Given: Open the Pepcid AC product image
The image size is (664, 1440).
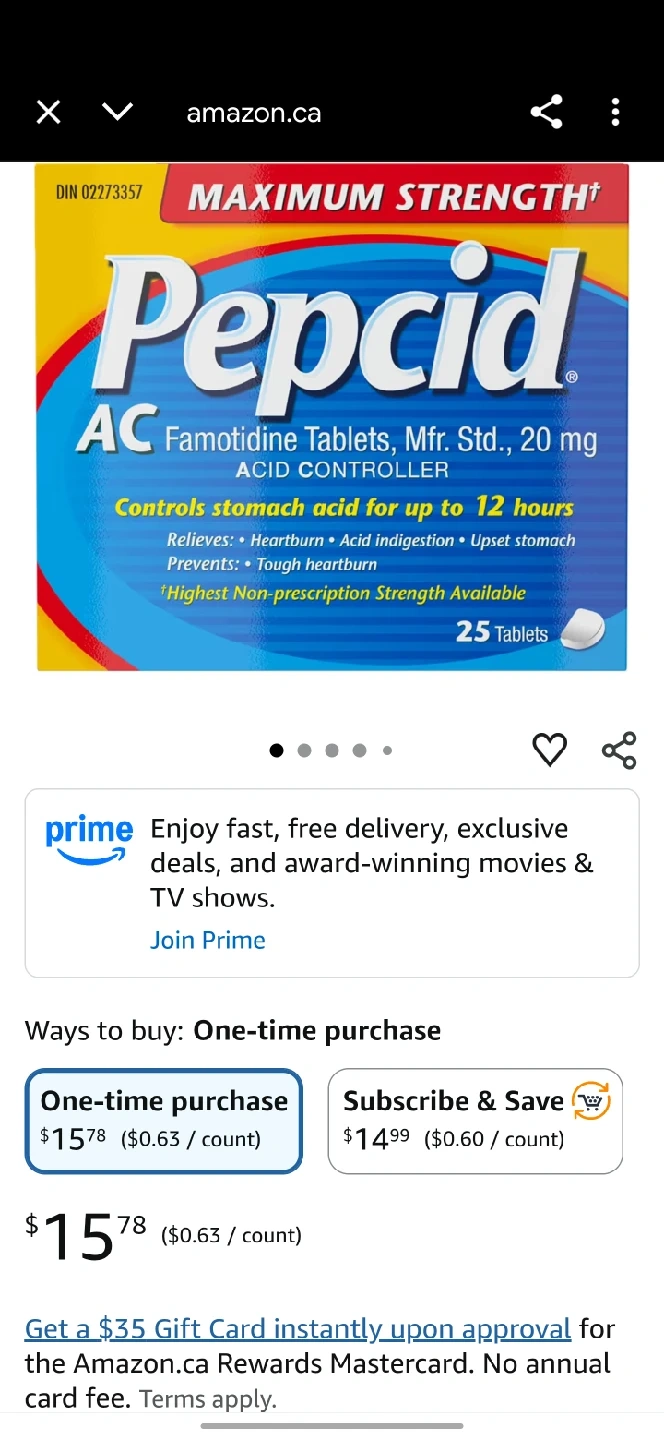Looking at the screenshot, I should (x=332, y=417).
